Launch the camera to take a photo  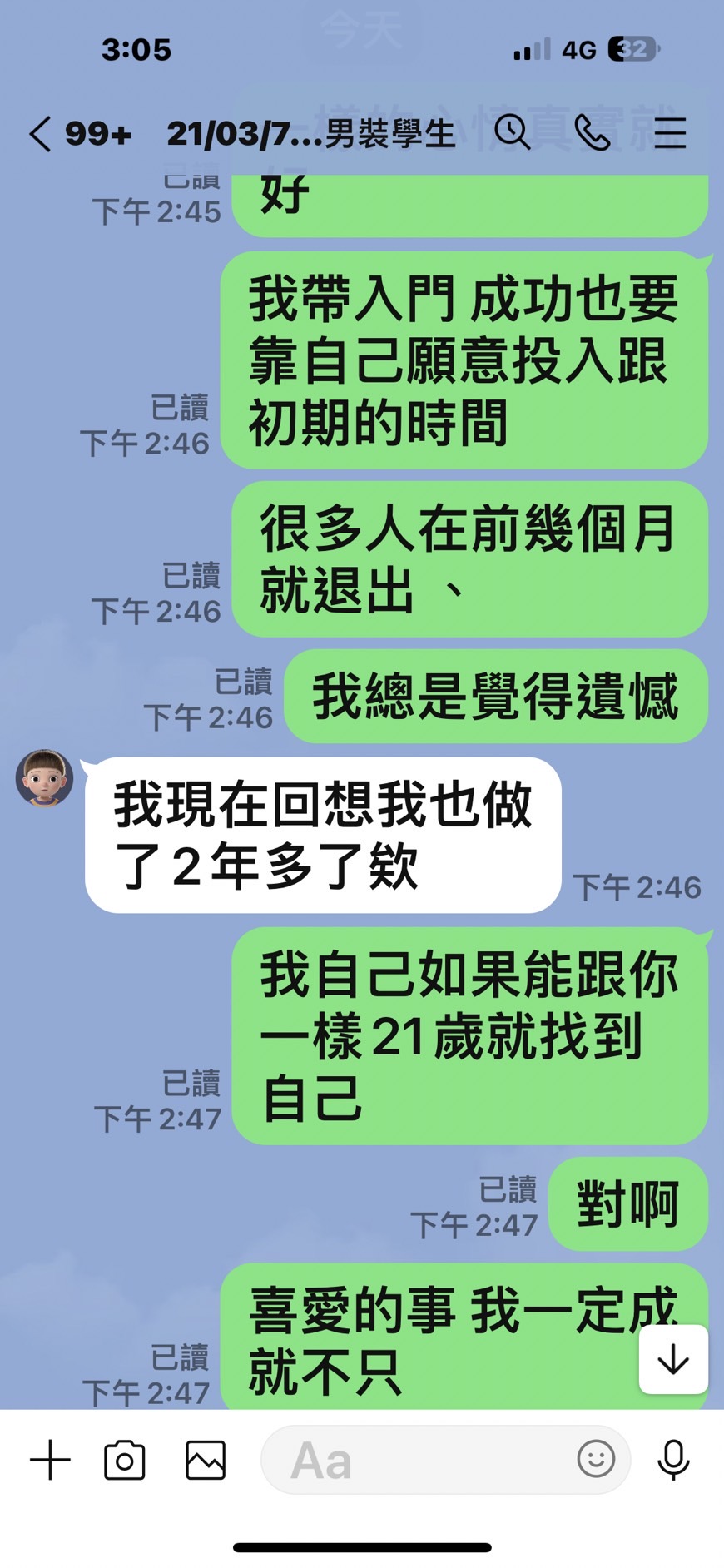(125, 1460)
